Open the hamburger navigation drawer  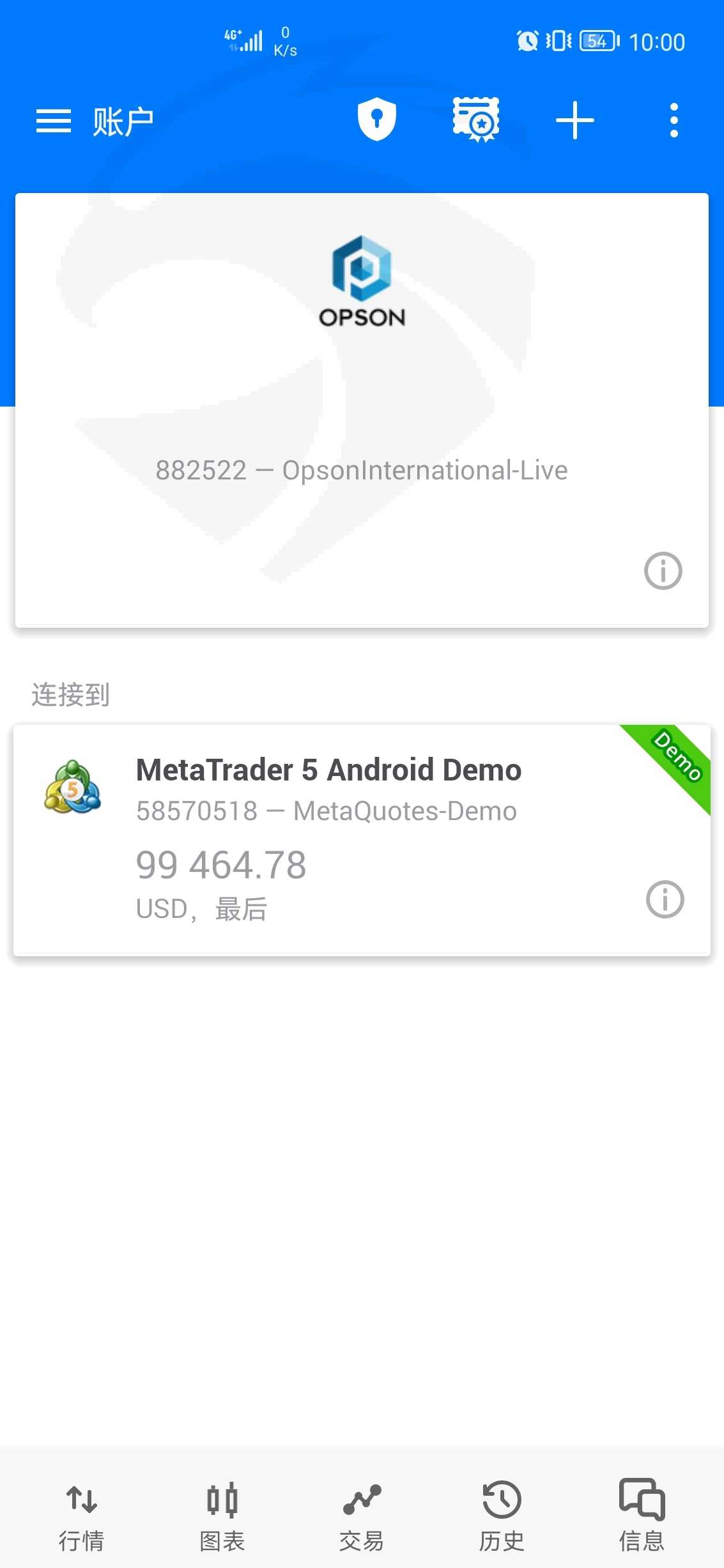[x=54, y=121]
